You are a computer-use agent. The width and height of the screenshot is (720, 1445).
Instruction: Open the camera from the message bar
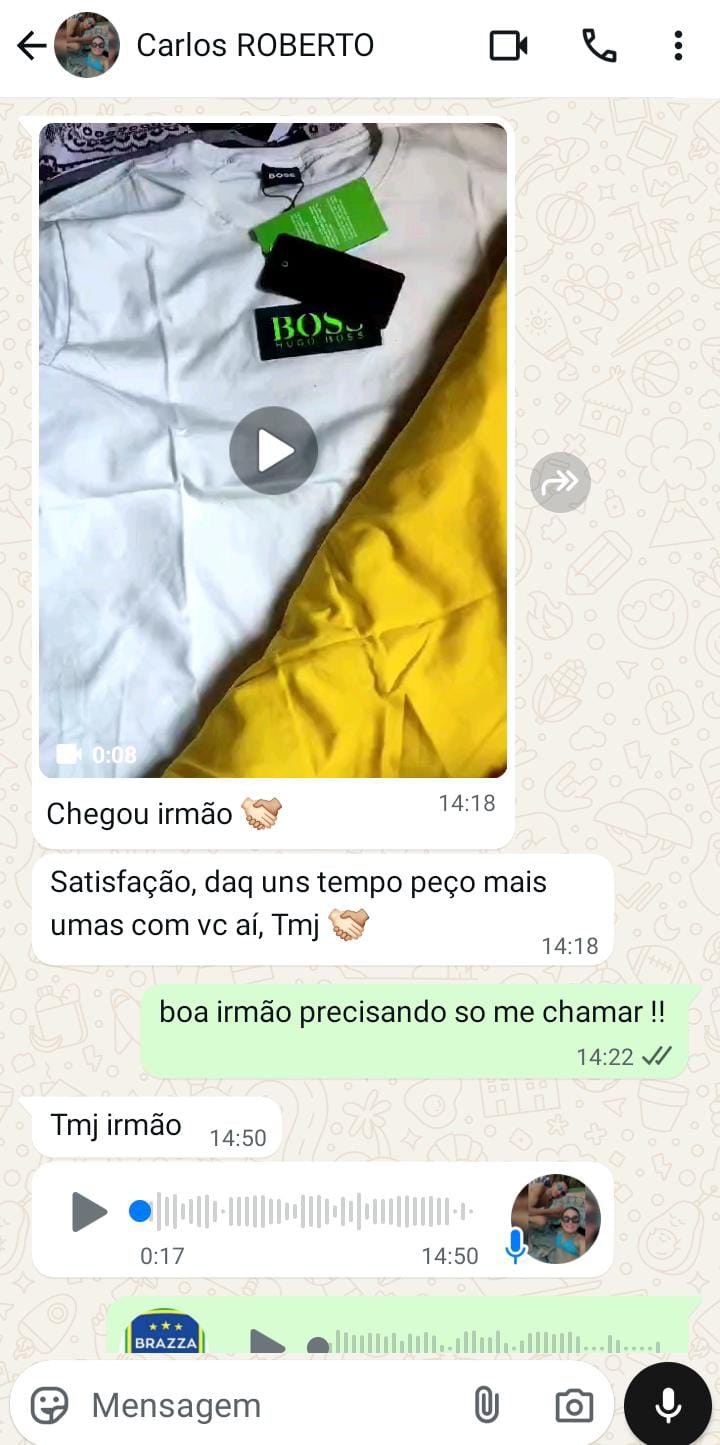(x=574, y=1405)
